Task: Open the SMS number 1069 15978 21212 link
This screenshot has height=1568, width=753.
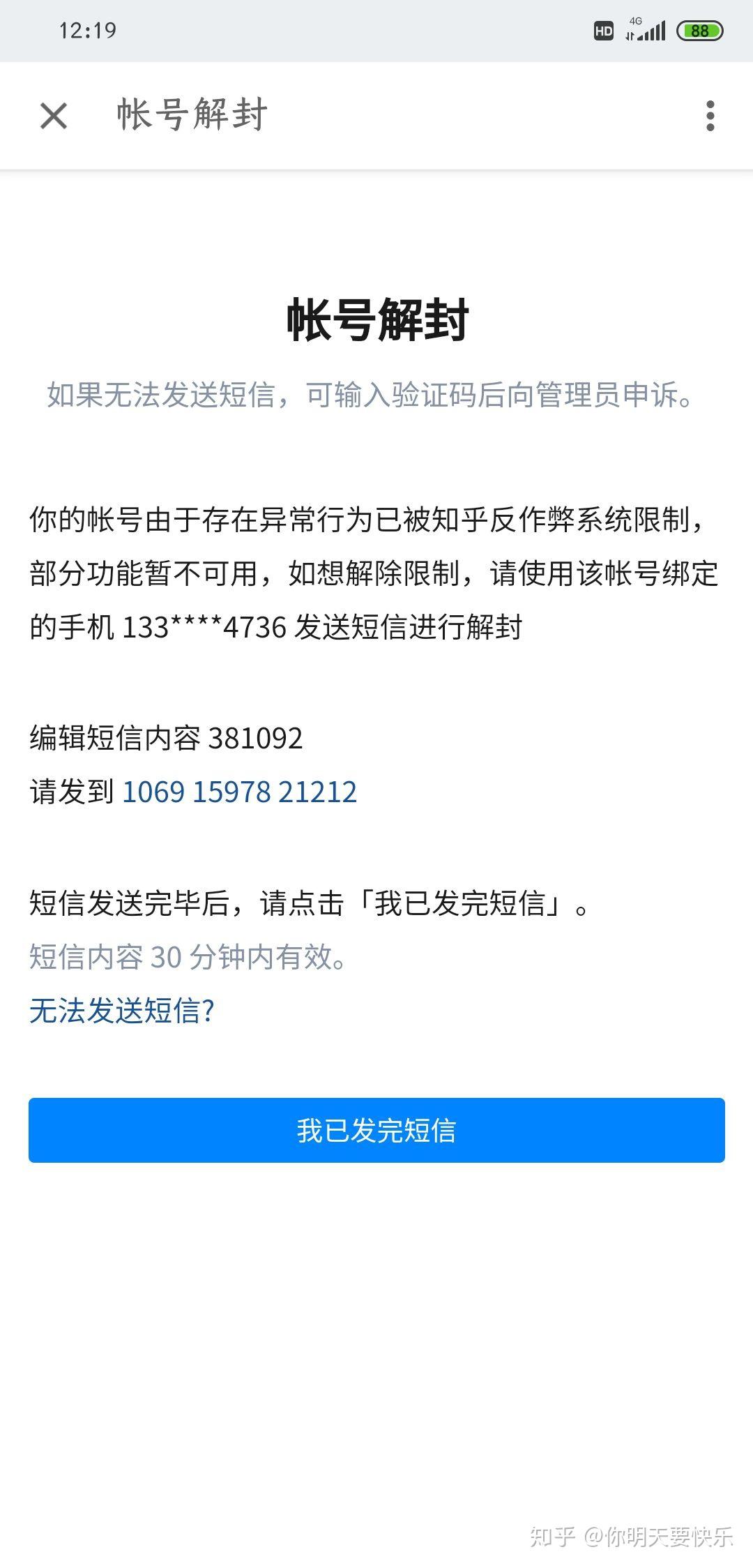Action: [x=239, y=792]
